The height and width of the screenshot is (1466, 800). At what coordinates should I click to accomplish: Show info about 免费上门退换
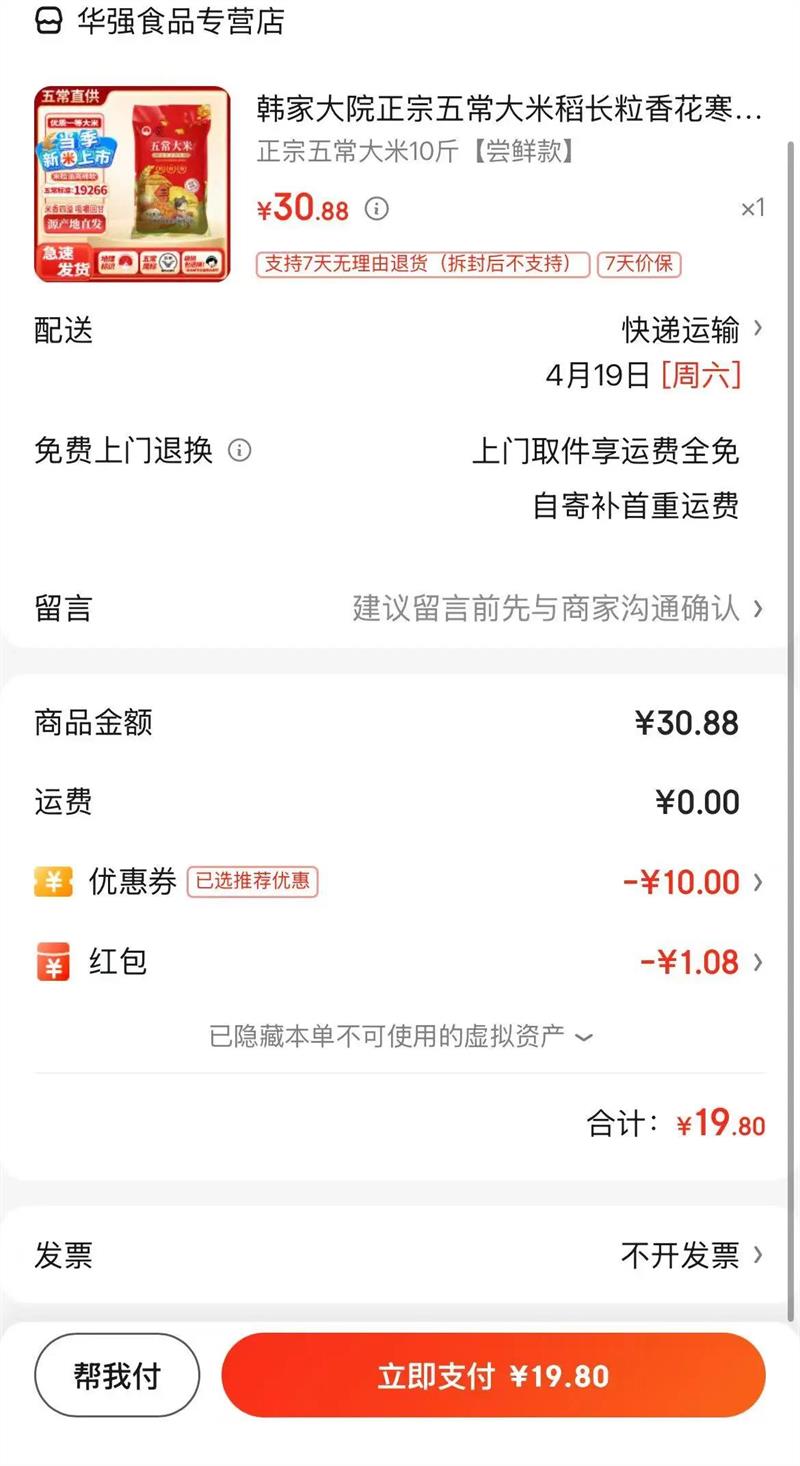coord(239,450)
